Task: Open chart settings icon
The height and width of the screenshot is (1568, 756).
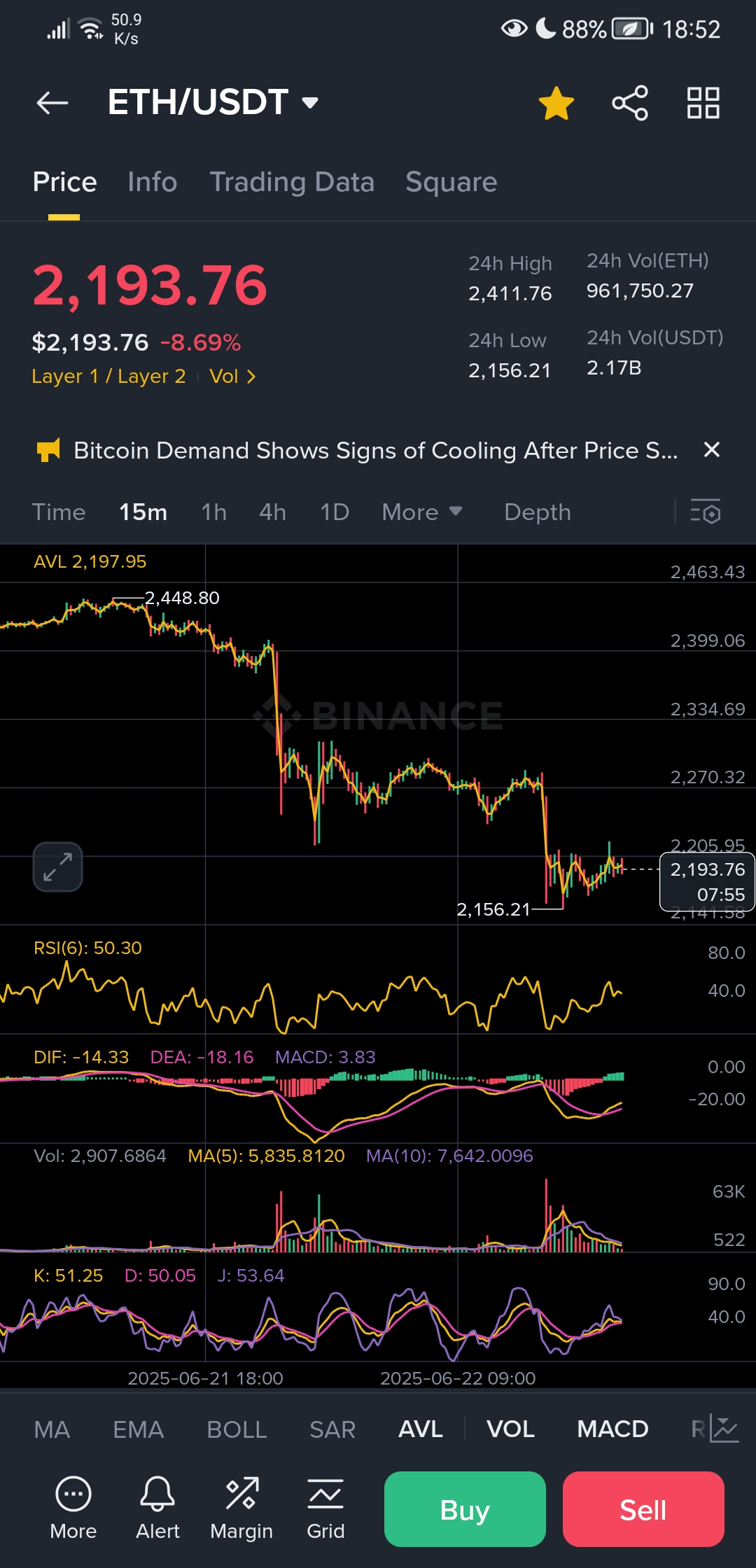Action: pyautogui.click(x=706, y=512)
